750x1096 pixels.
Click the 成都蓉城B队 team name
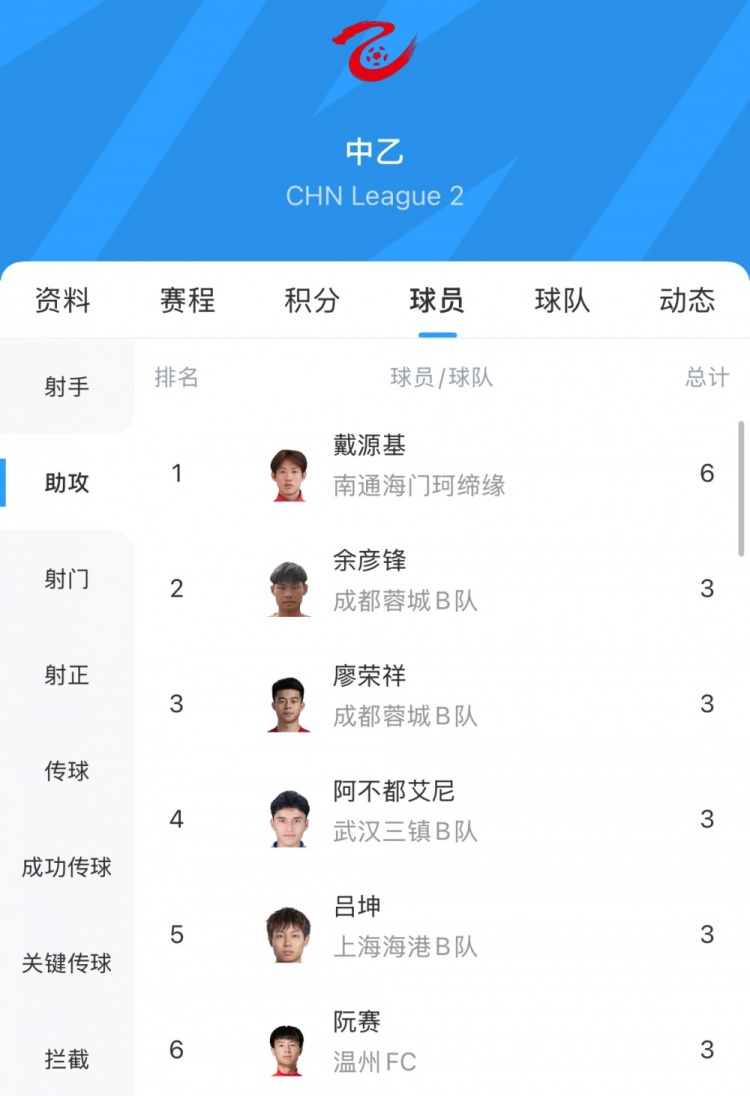pos(404,601)
